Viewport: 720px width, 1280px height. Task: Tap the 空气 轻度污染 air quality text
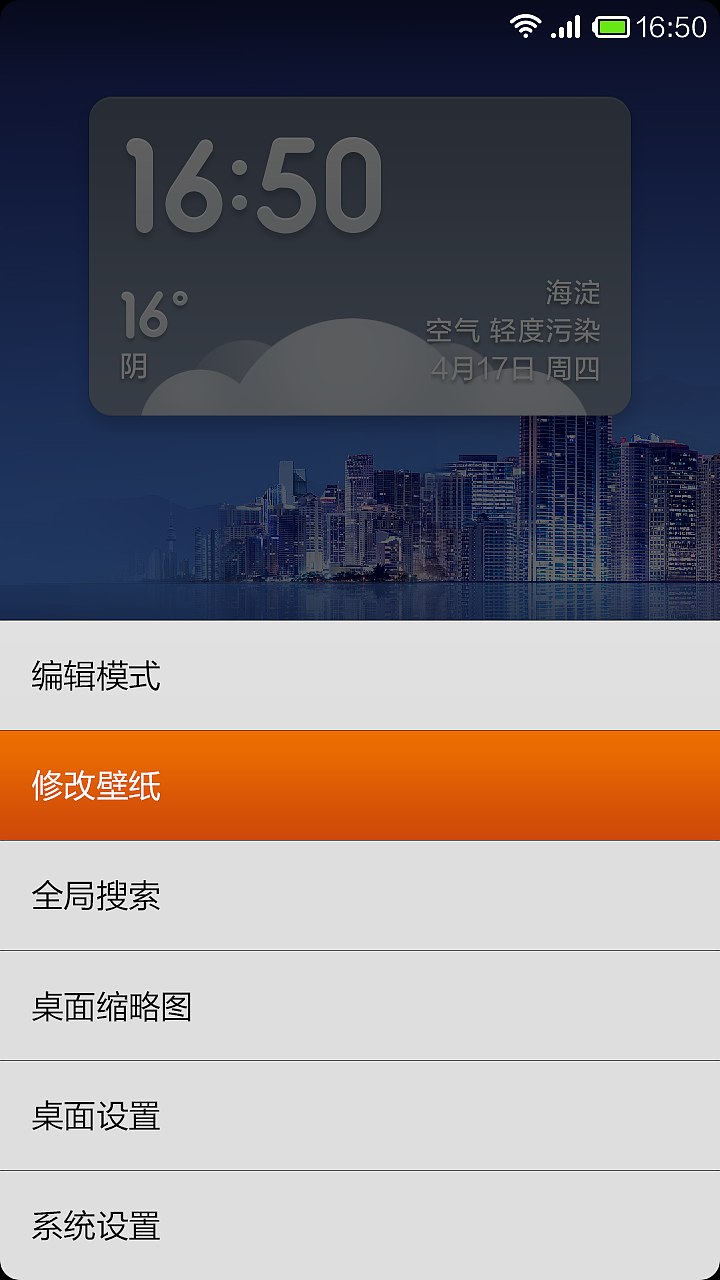(515, 328)
